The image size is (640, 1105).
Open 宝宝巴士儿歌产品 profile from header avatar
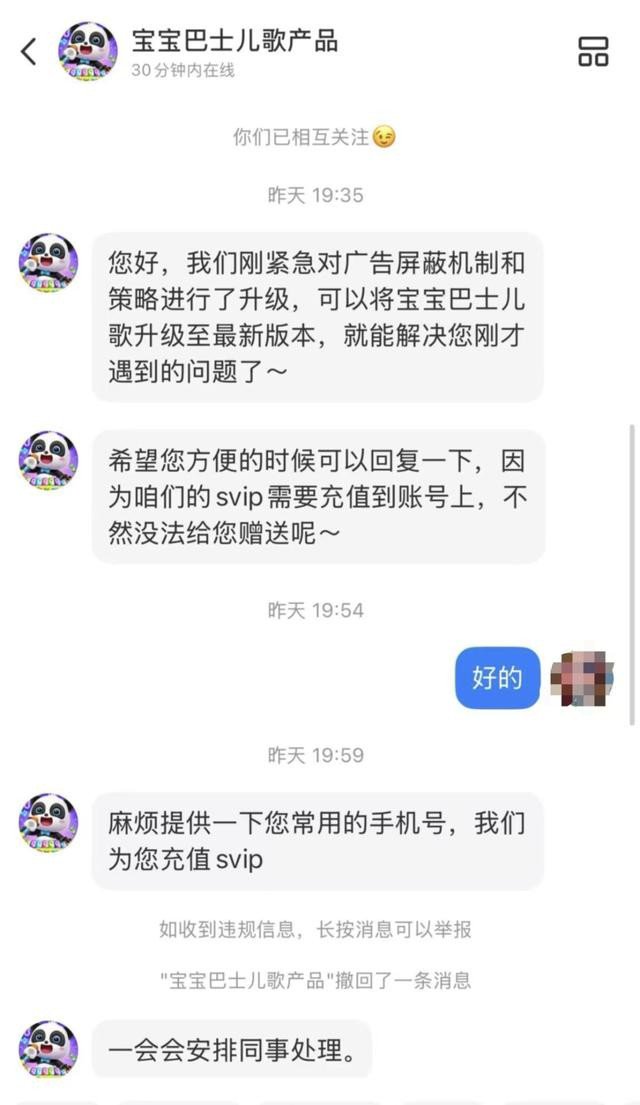(x=87, y=51)
